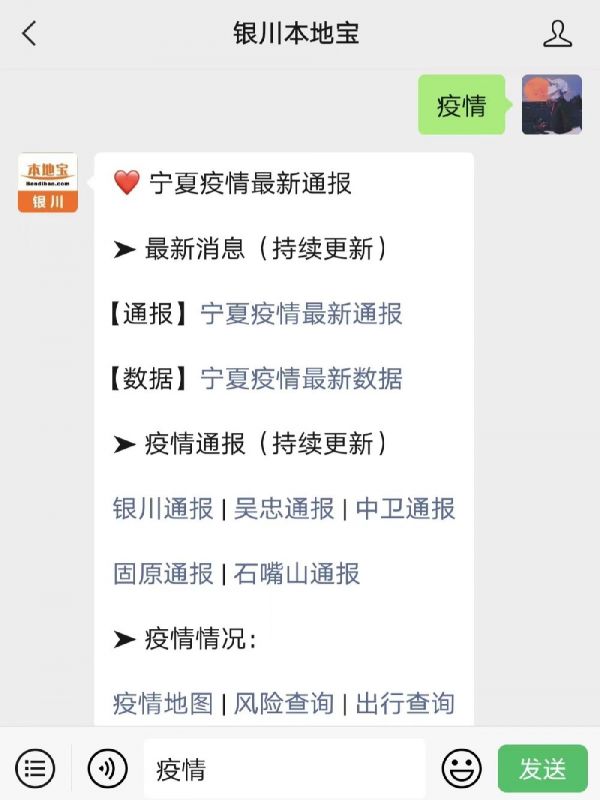Open 中卫通报 link

[x=405, y=508]
